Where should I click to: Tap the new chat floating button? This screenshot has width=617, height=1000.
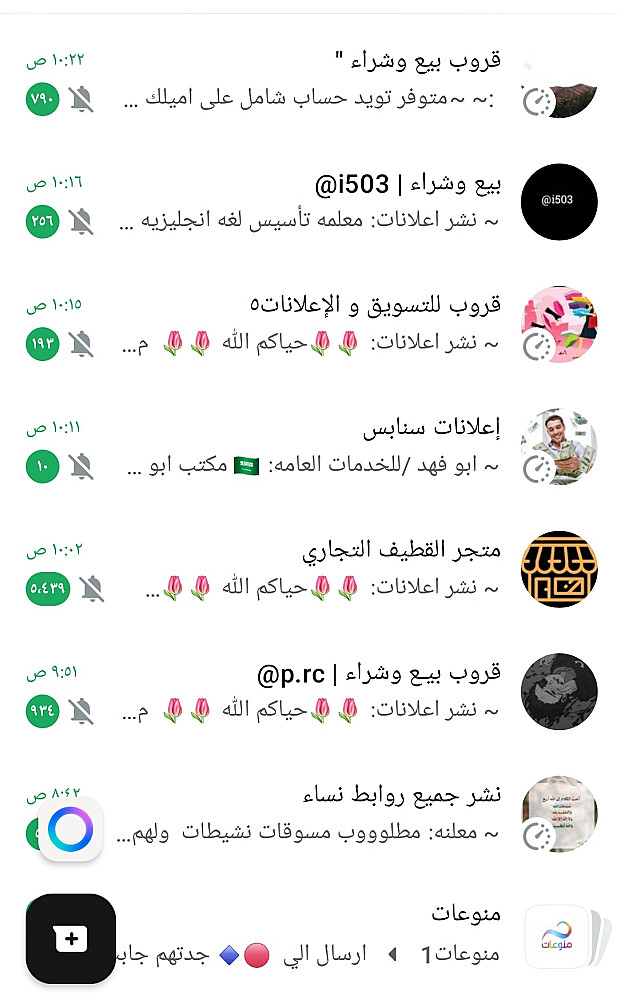tap(71, 938)
